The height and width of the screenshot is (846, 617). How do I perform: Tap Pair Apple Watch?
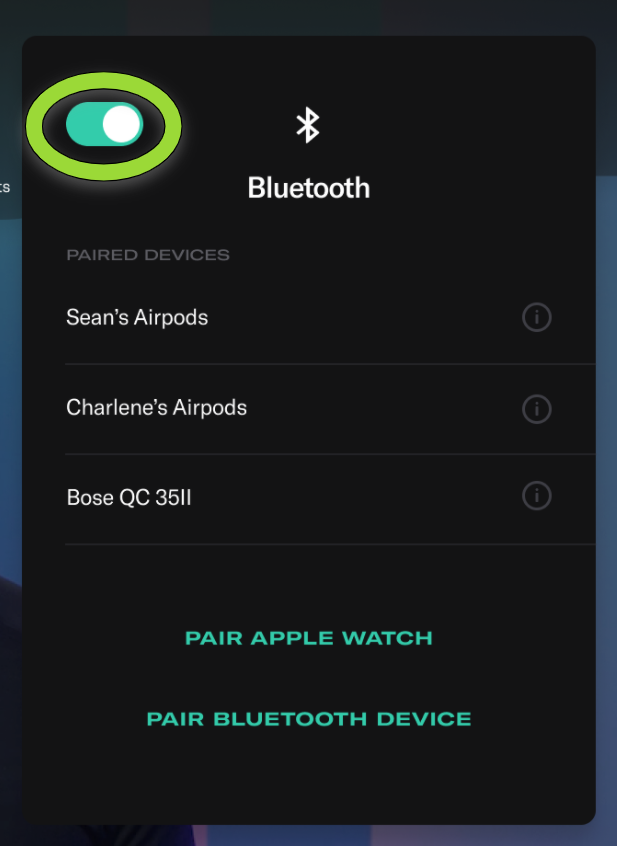308,638
